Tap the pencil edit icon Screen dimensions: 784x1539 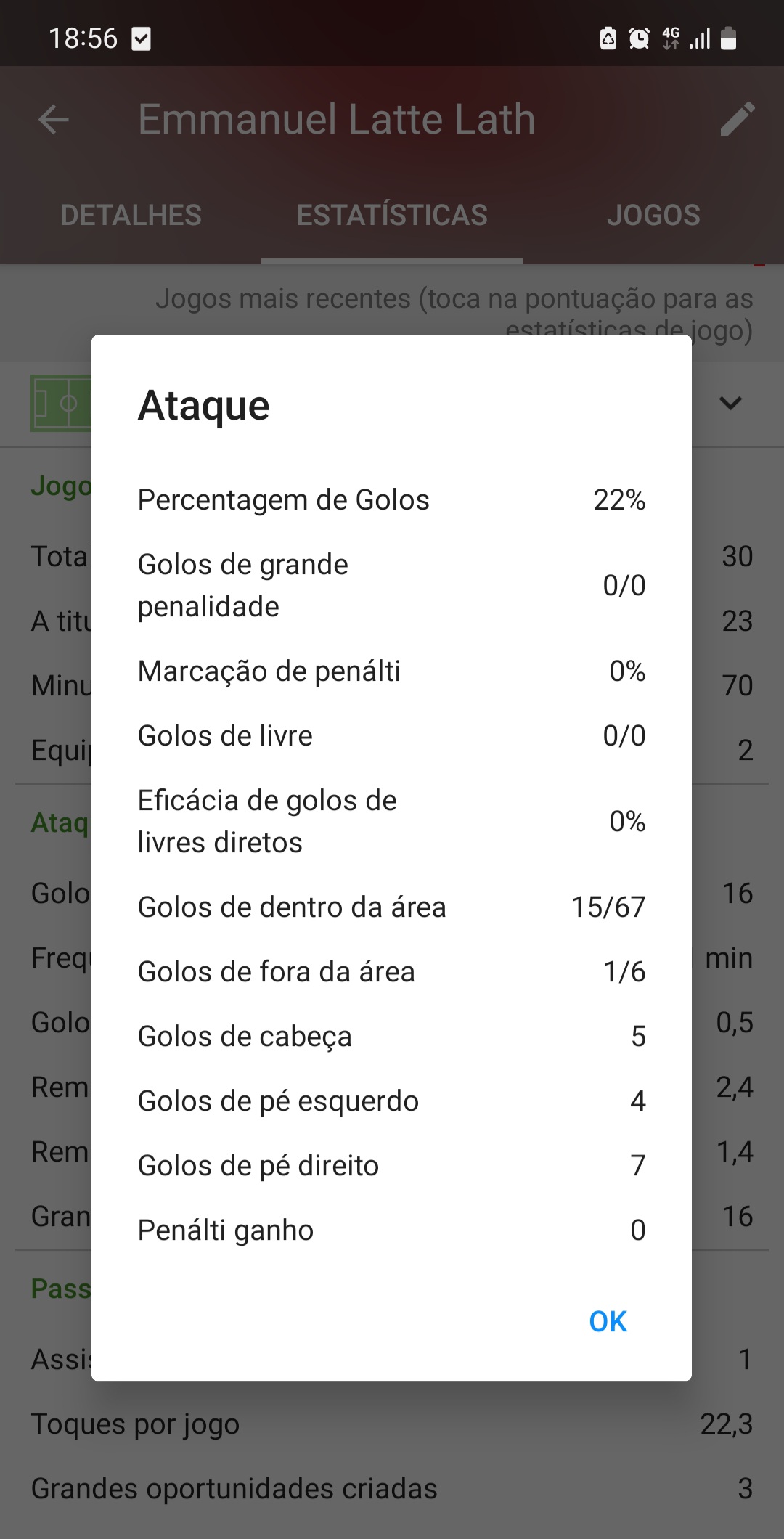point(738,119)
